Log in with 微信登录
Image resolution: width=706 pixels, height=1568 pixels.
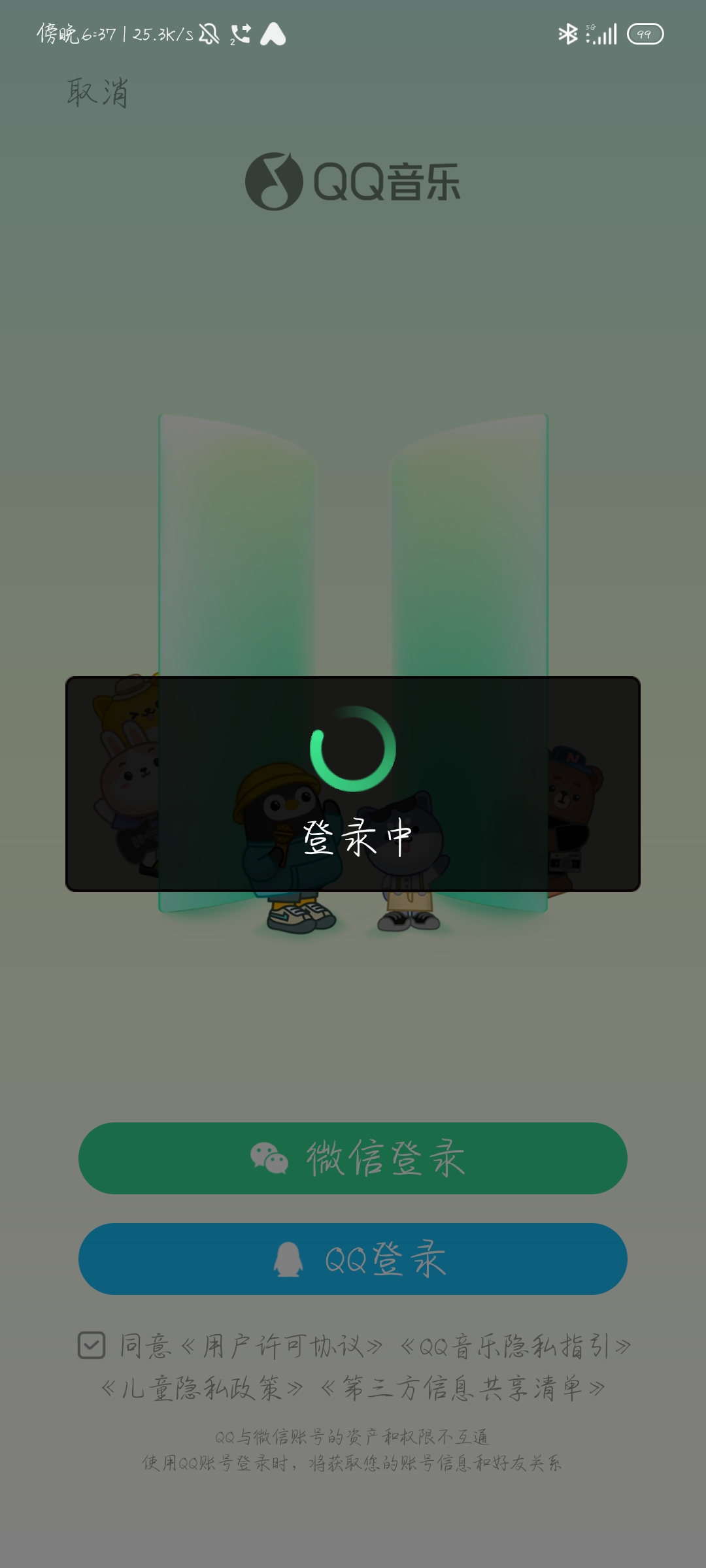[353, 1158]
